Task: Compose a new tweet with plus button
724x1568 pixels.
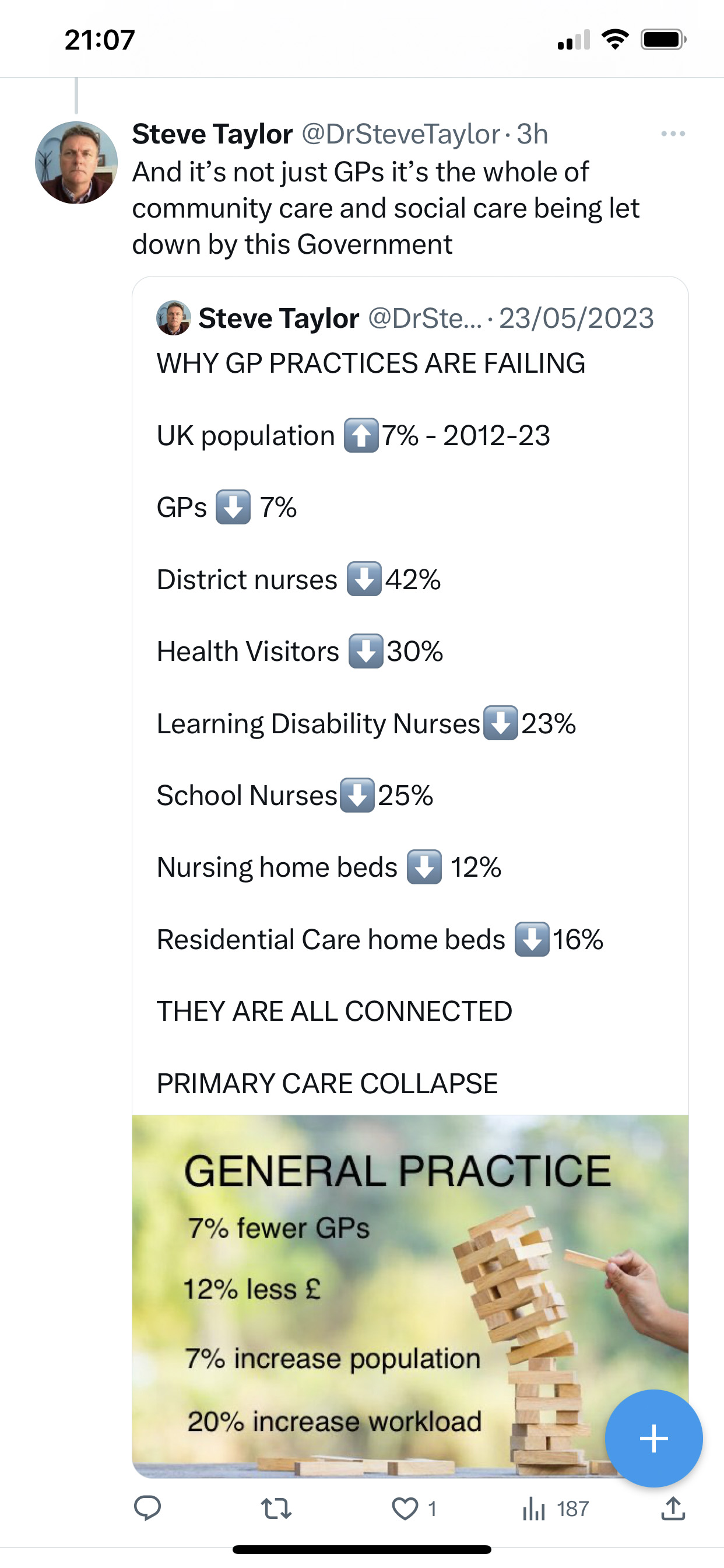Action: (654, 1438)
